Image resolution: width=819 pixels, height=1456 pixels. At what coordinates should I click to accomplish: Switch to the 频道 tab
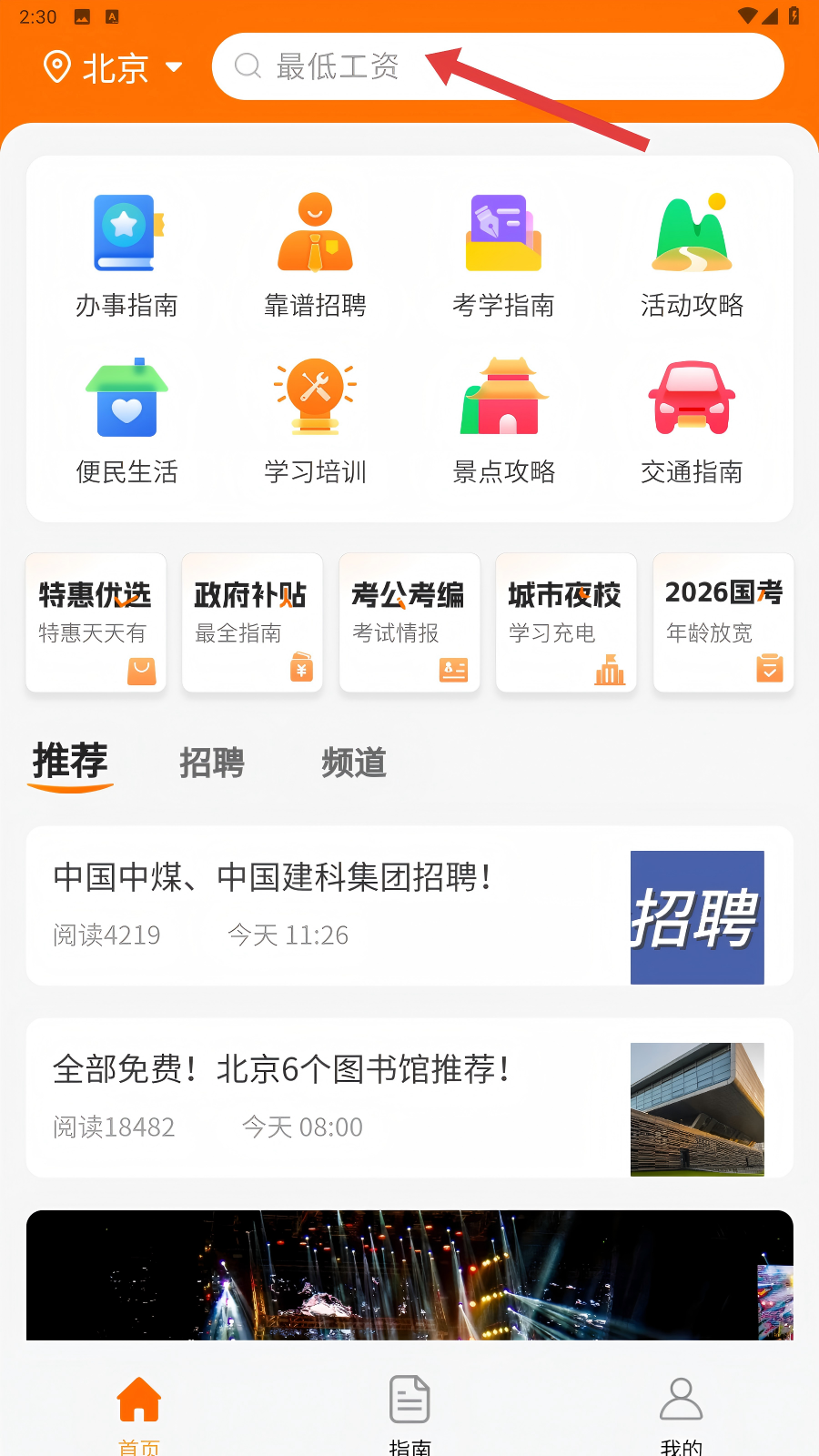pyautogui.click(x=354, y=763)
